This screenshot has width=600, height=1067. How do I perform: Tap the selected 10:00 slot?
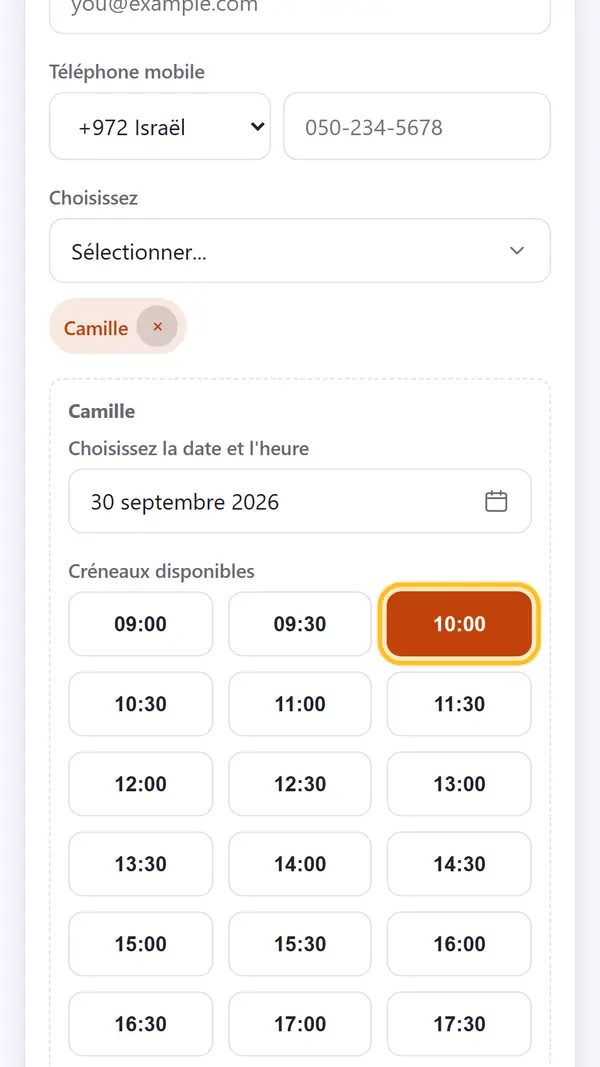[459, 624]
